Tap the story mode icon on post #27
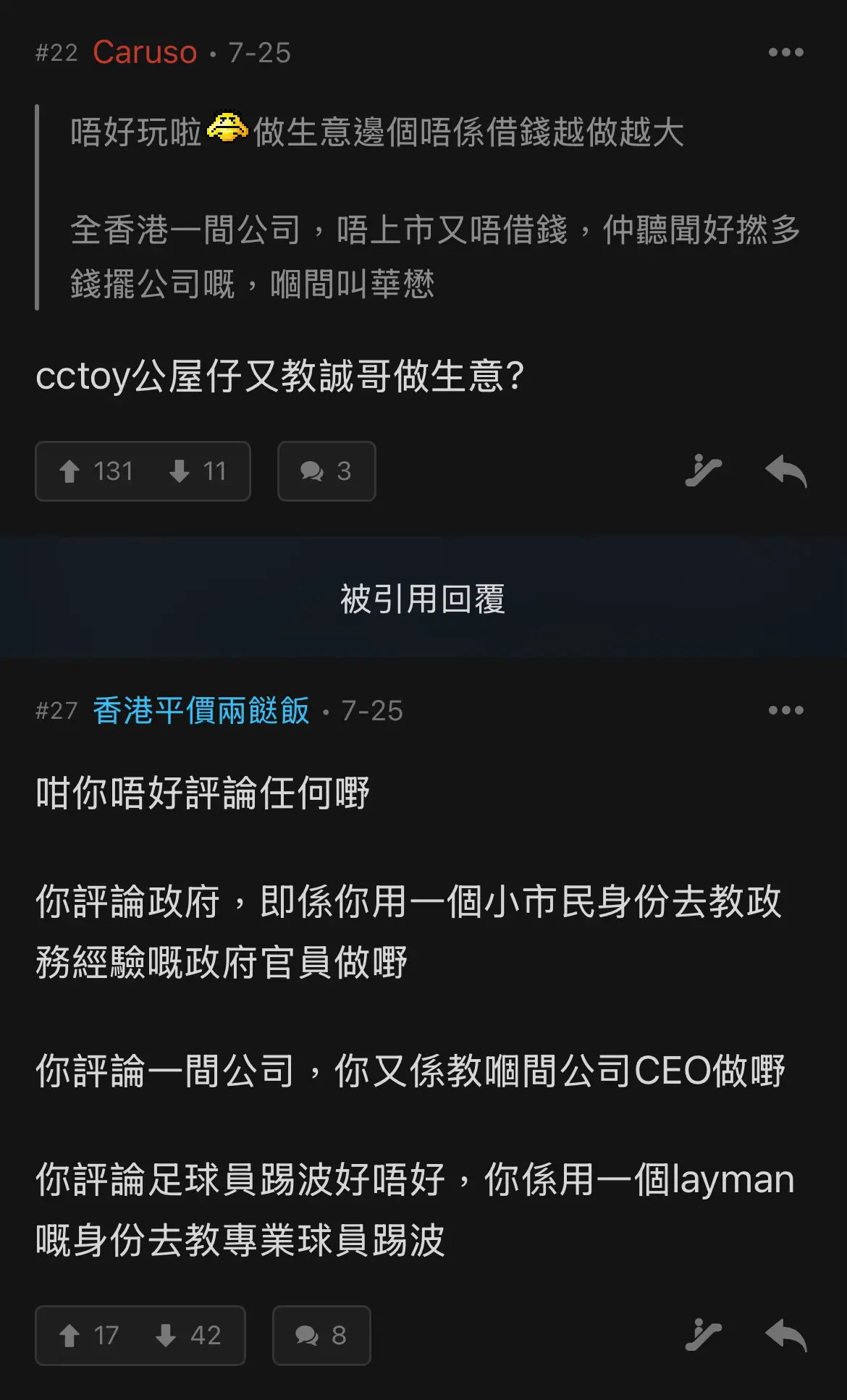The height and width of the screenshot is (1400, 847). click(x=703, y=1336)
